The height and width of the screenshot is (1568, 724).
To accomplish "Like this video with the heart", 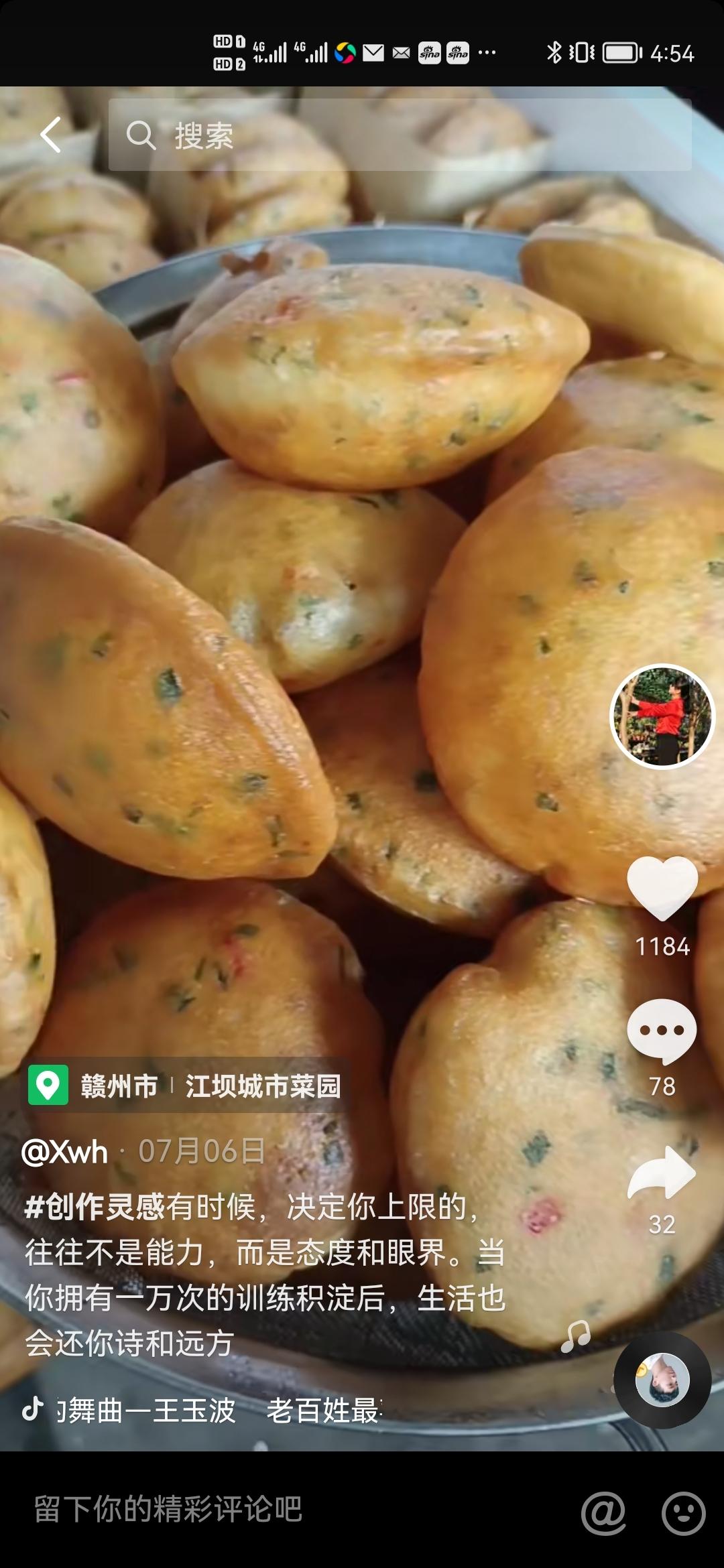I will 662,888.
